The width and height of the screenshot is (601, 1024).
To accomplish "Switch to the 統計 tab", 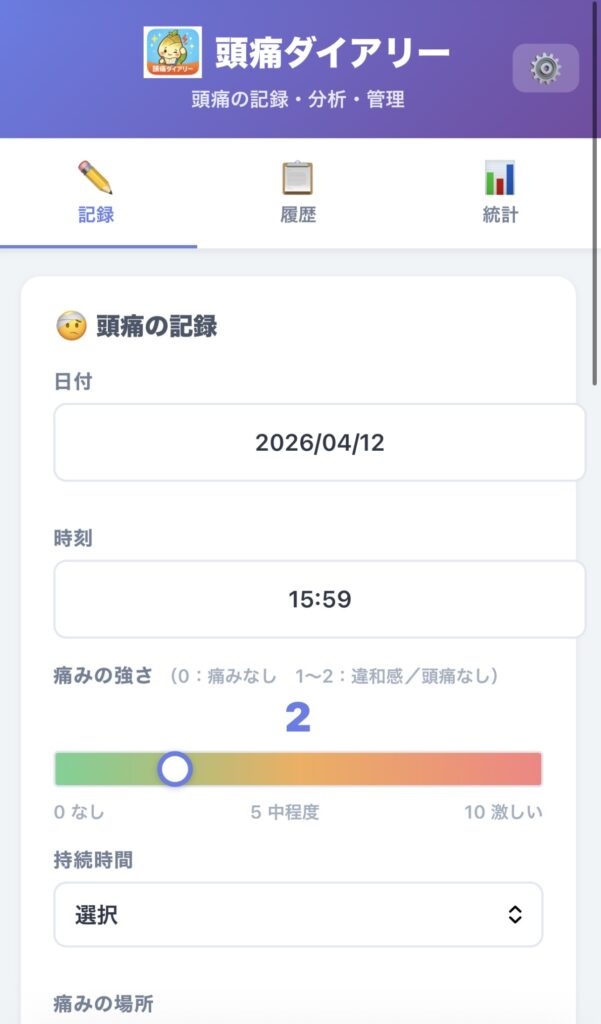I will coord(499,192).
